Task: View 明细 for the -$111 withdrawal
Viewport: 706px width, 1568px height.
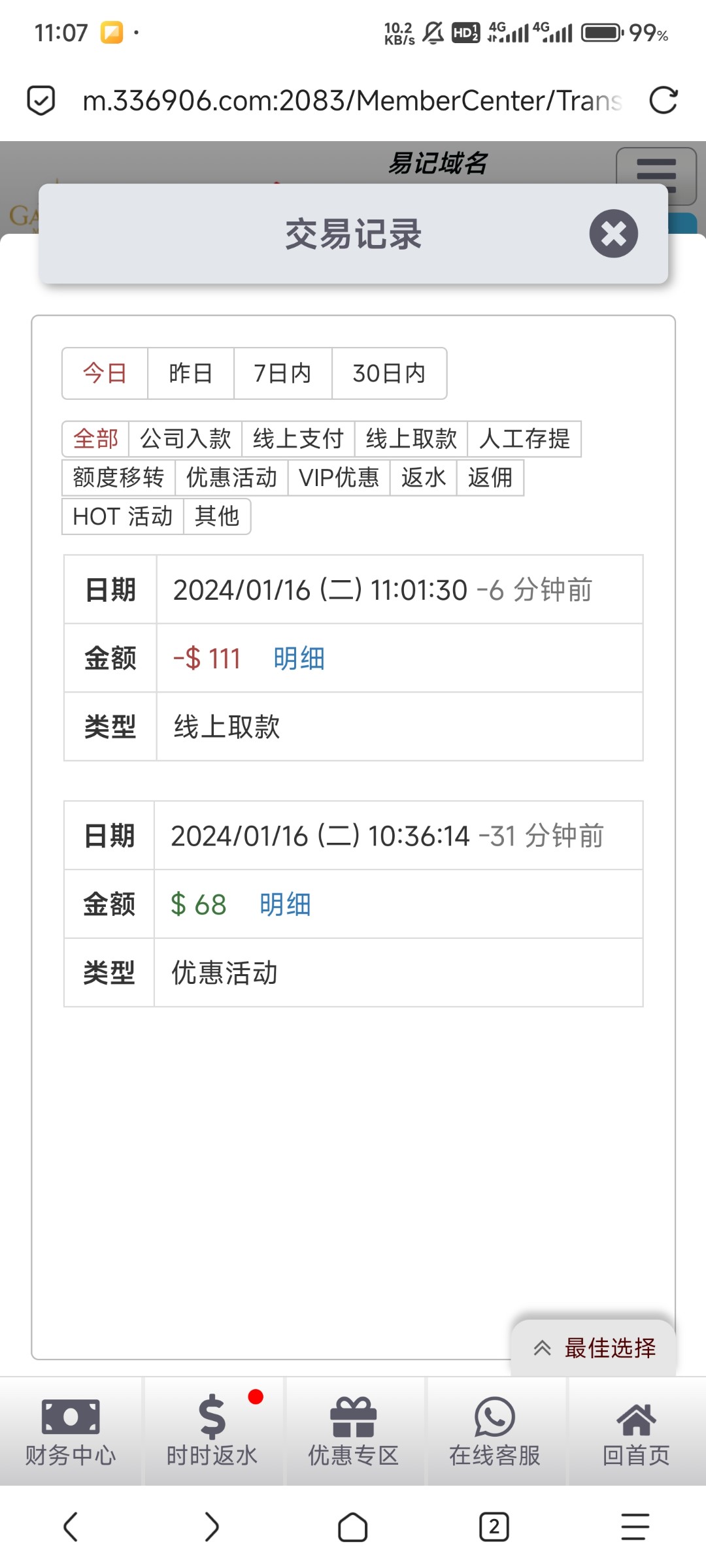Action: point(299,659)
